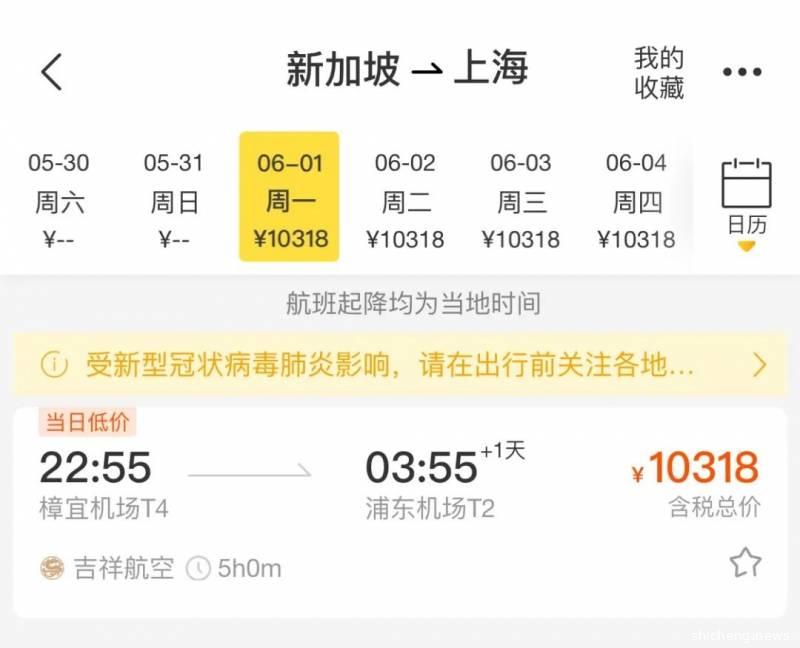This screenshot has width=800, height=648.
Task: Open the 新型冠状病毒肺炎 travel notice
Action: click(x=400, y=365)
